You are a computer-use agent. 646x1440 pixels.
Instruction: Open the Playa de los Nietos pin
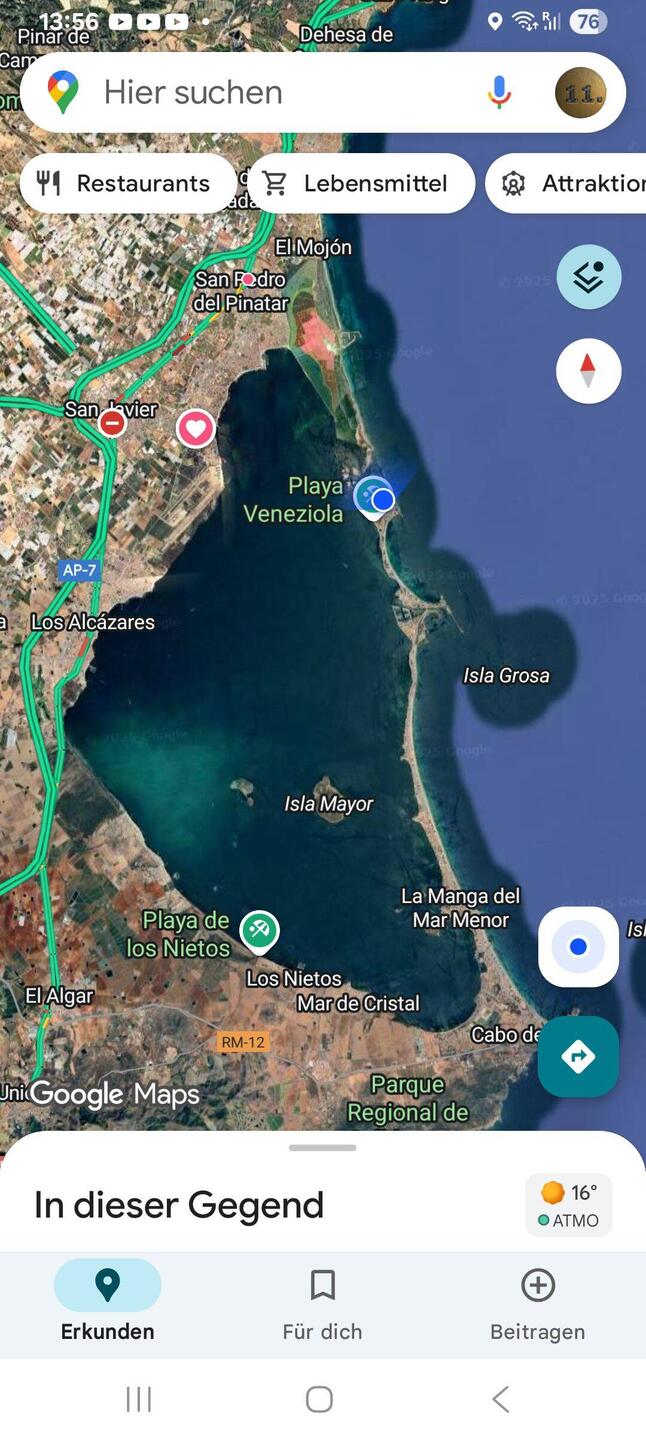[259, 931]
